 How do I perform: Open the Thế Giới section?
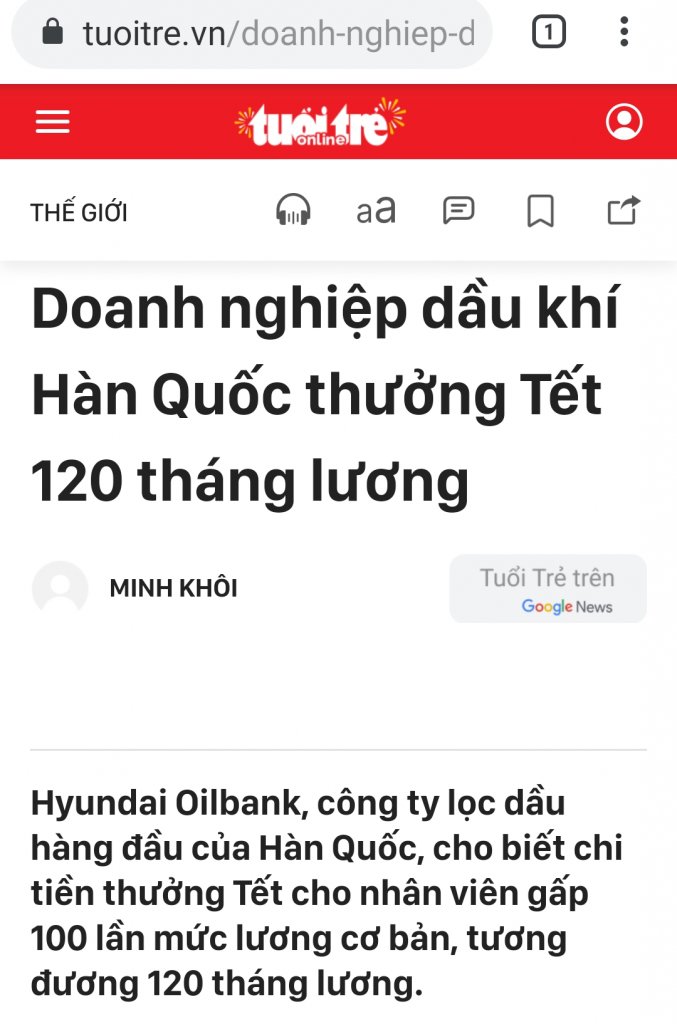(x=79, y=212)
